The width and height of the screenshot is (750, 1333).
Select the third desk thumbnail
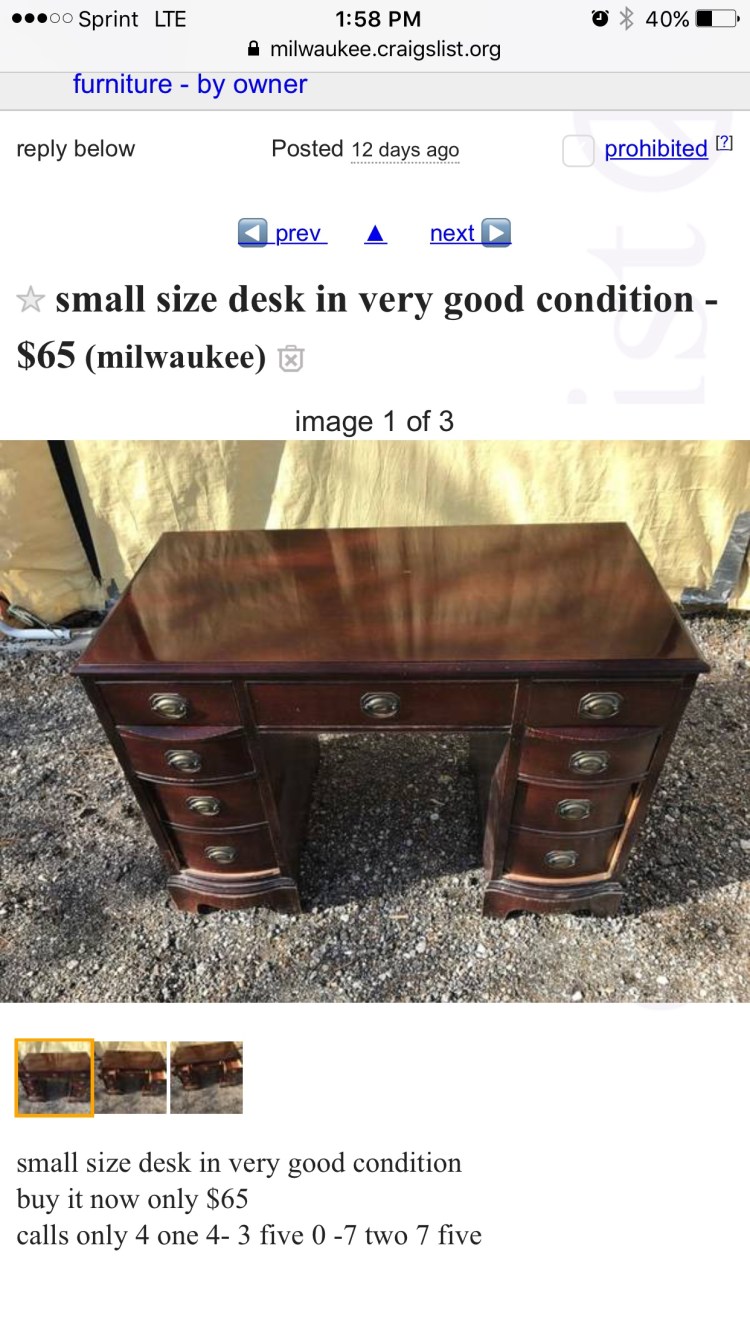click(x=206, y=1077)
